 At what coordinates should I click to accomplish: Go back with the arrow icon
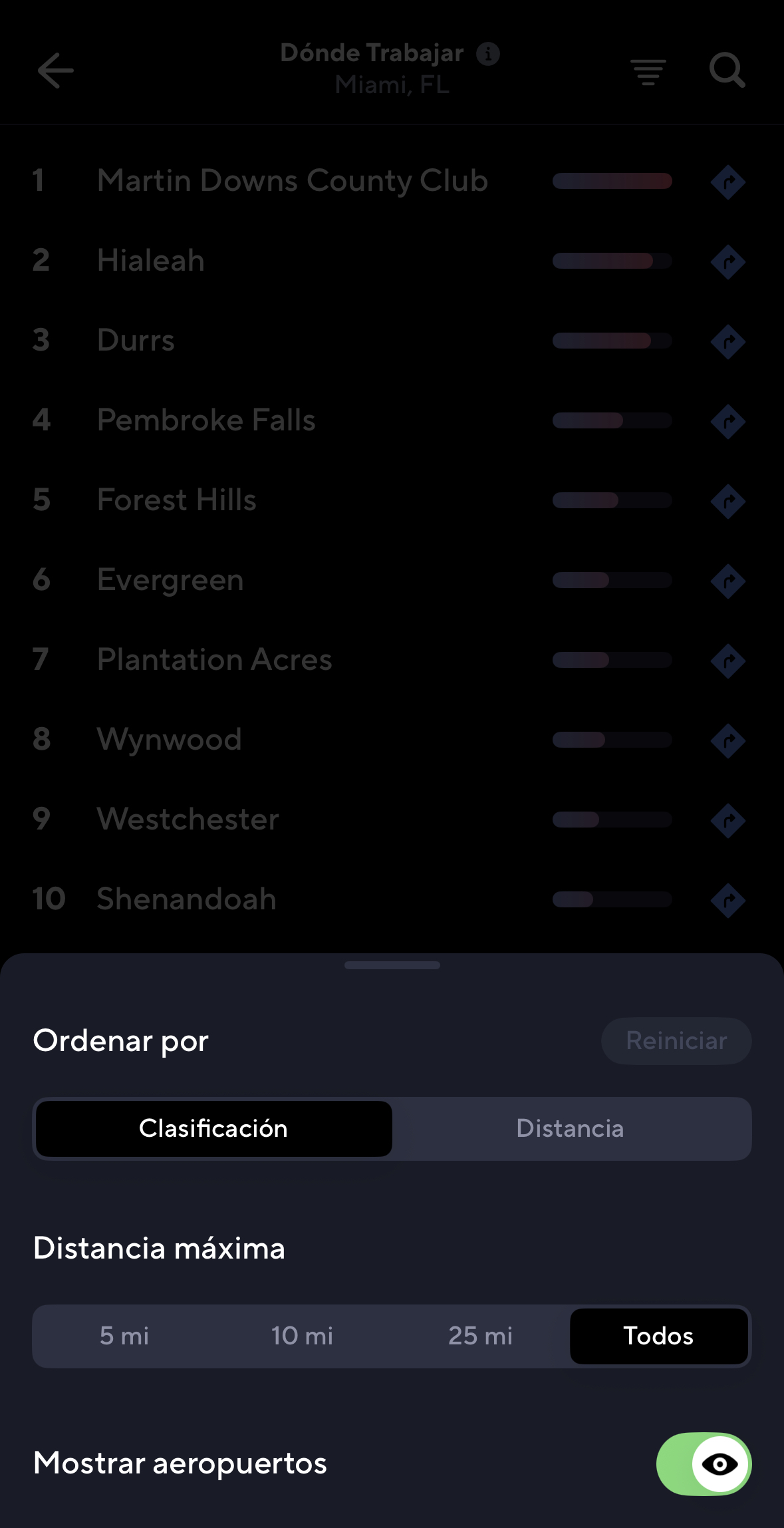click(x=55, y=71)
